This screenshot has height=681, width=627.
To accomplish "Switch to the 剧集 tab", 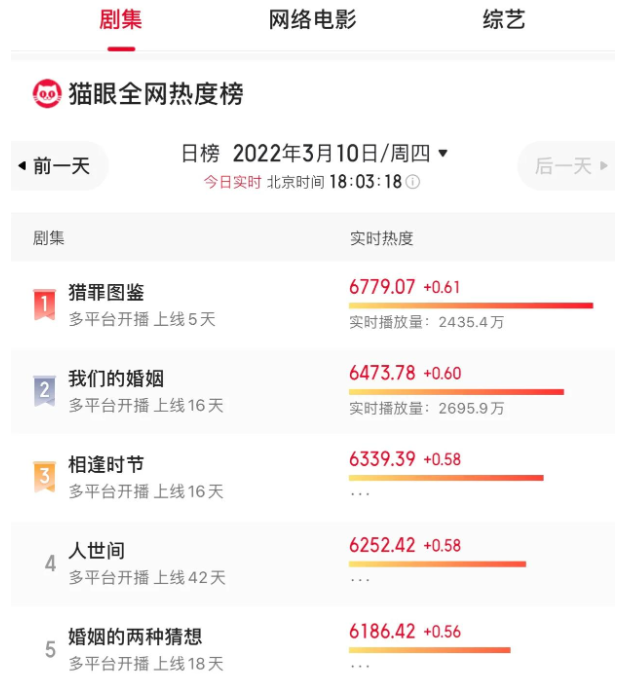I will coord(120,20).
